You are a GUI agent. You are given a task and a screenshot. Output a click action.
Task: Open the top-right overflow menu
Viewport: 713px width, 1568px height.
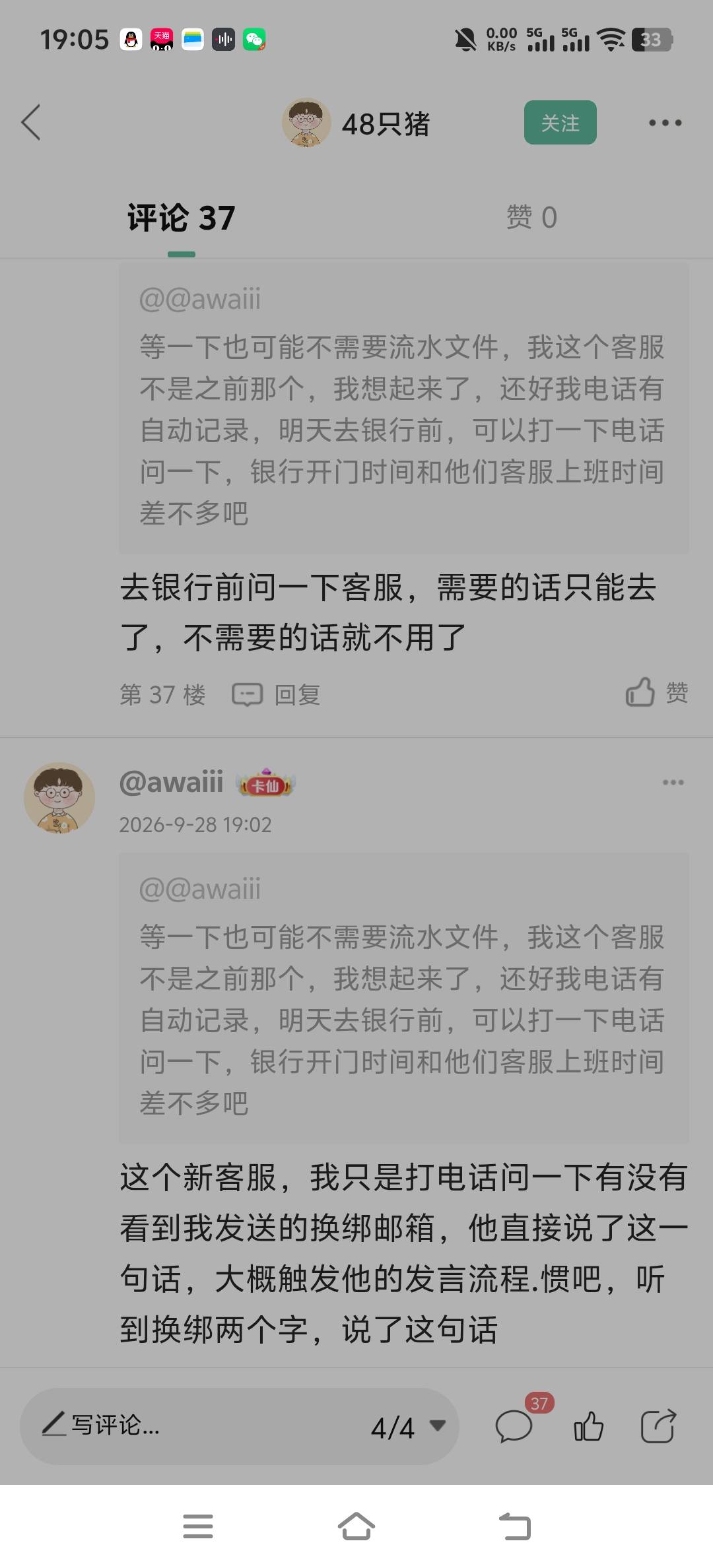click(x=665, y=123)
